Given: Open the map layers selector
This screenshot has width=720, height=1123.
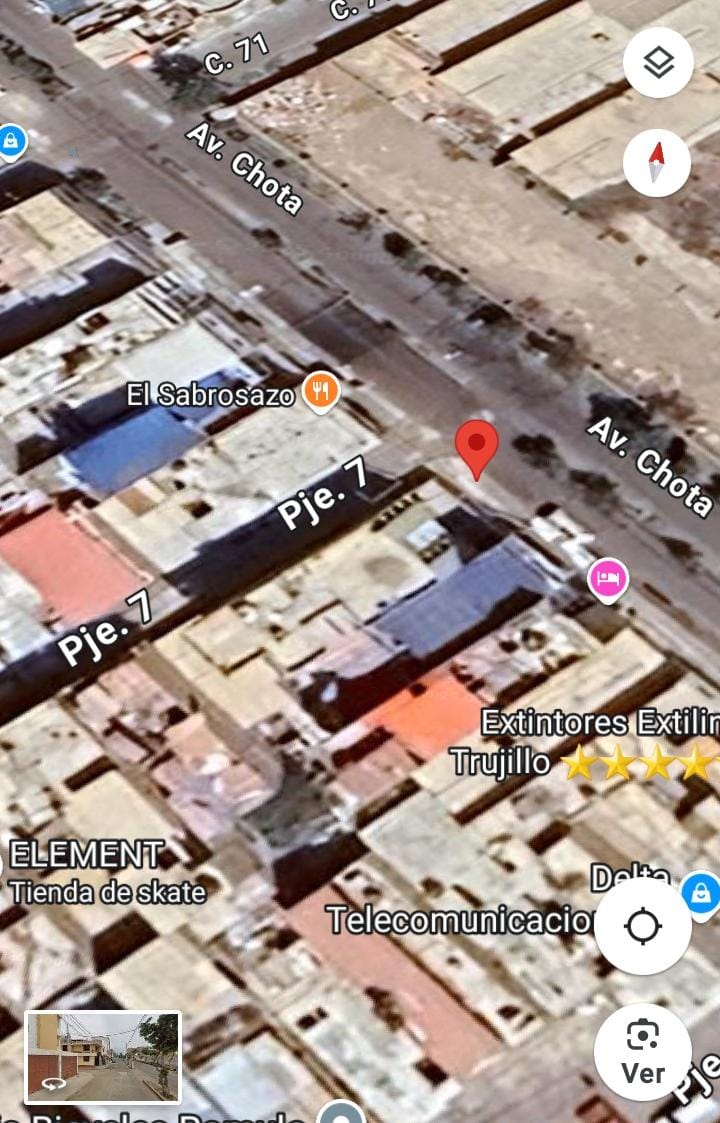Looking at the screenshot, I should (658, 63).
